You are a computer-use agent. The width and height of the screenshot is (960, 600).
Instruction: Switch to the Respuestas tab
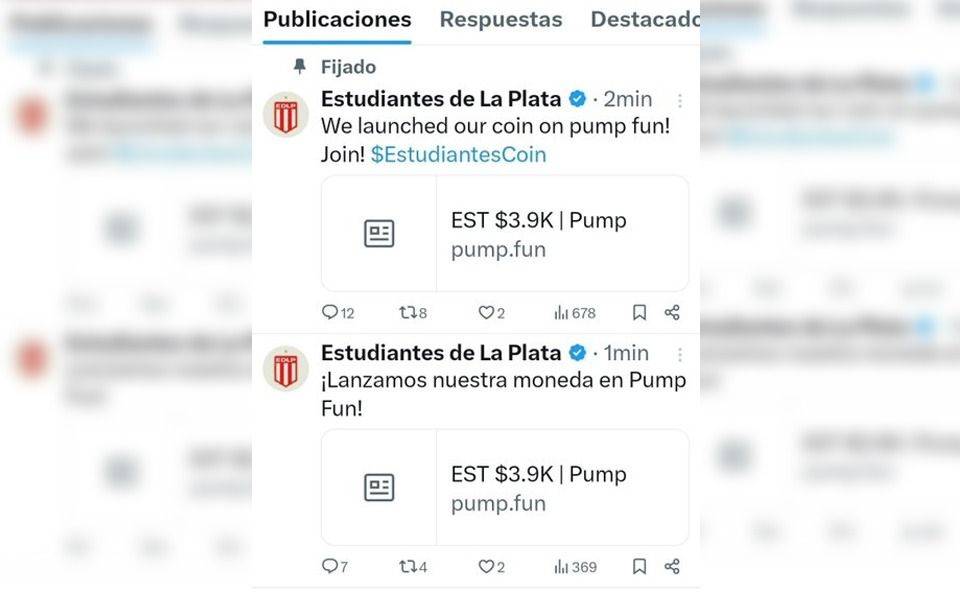(x=501, y=19)
